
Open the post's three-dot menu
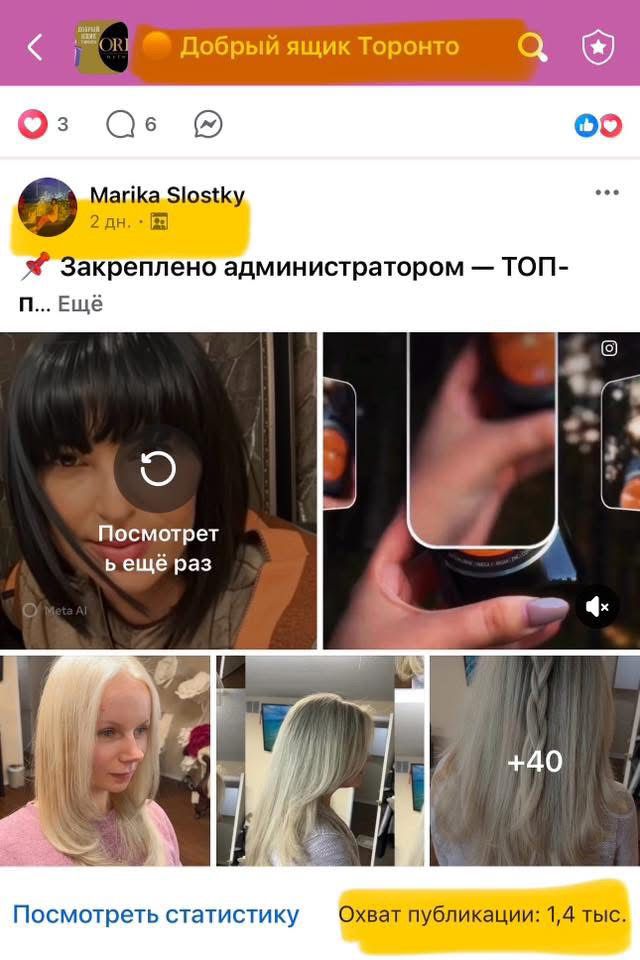coord(606,193)
